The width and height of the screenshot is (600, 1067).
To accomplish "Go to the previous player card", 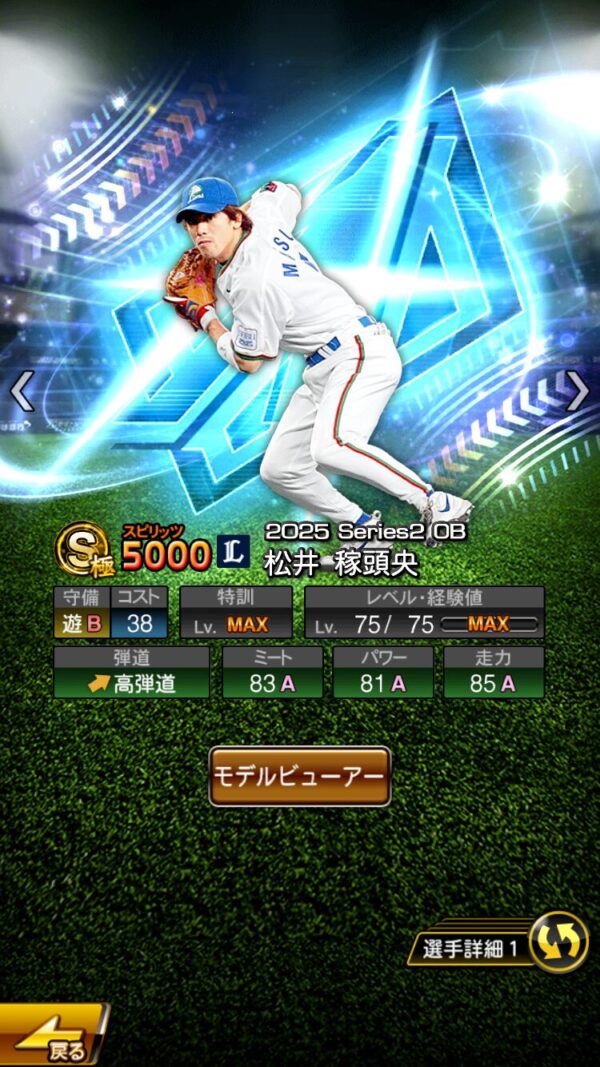I will point(22,391).
